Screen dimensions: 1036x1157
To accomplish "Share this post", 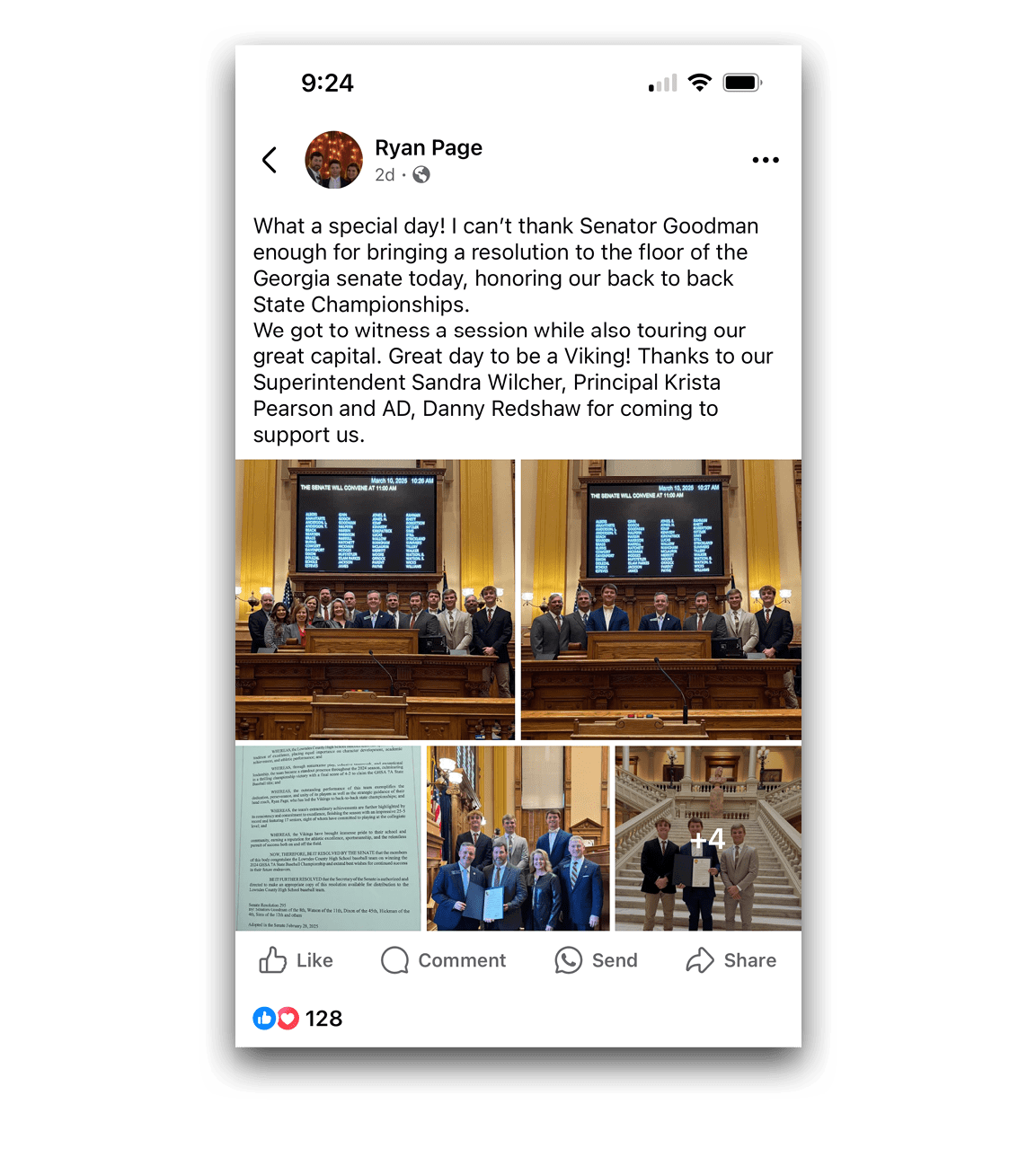I will pos(731,960).
